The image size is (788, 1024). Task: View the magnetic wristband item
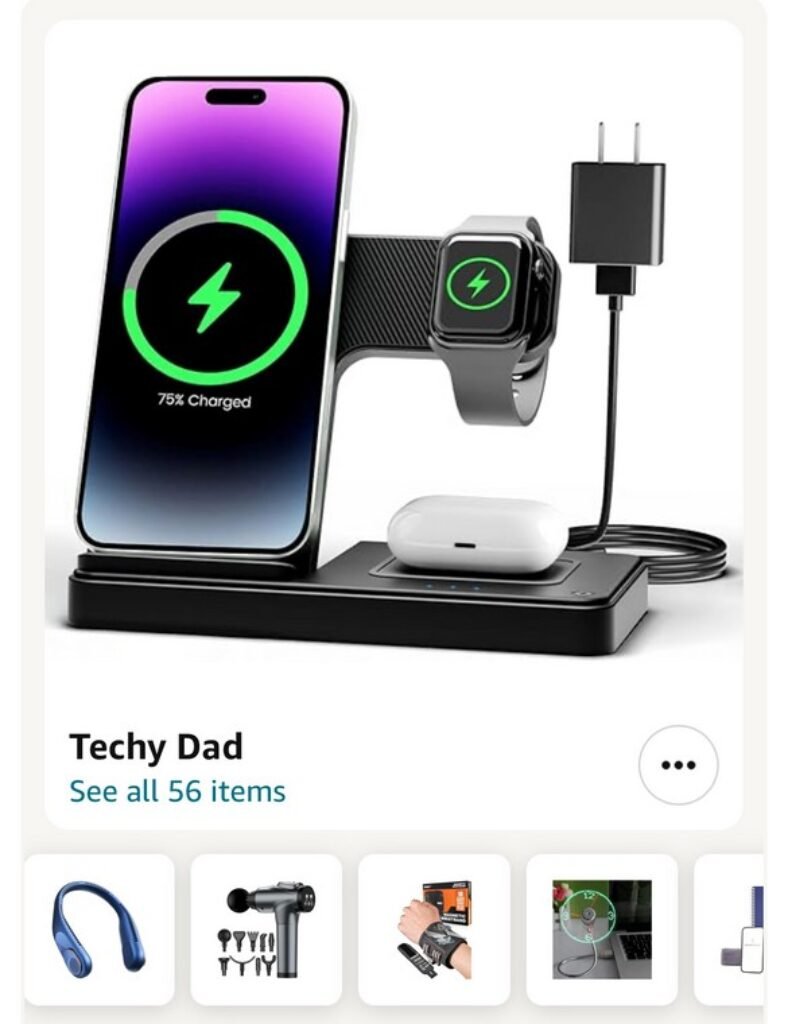click(434, 929)
